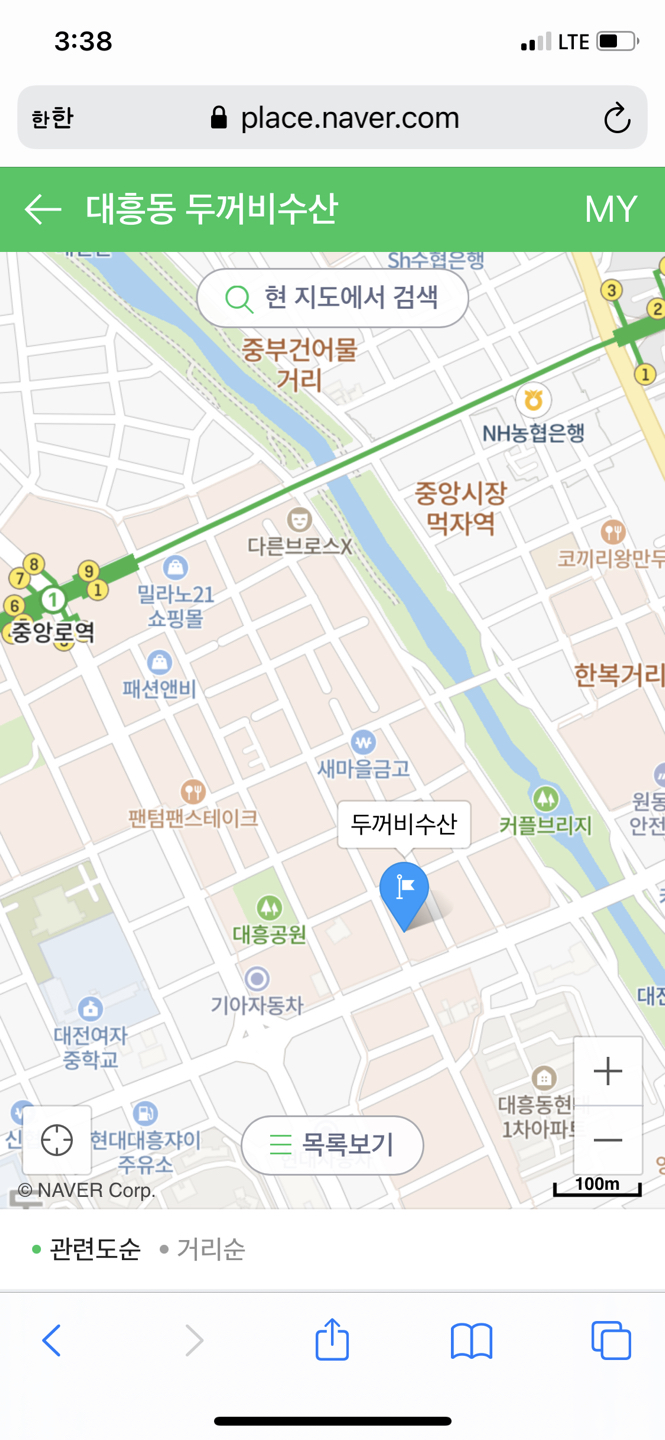Screen dimensions: 665x1440
Task: Sort results by 거리순
Action: coord(203,1249)
